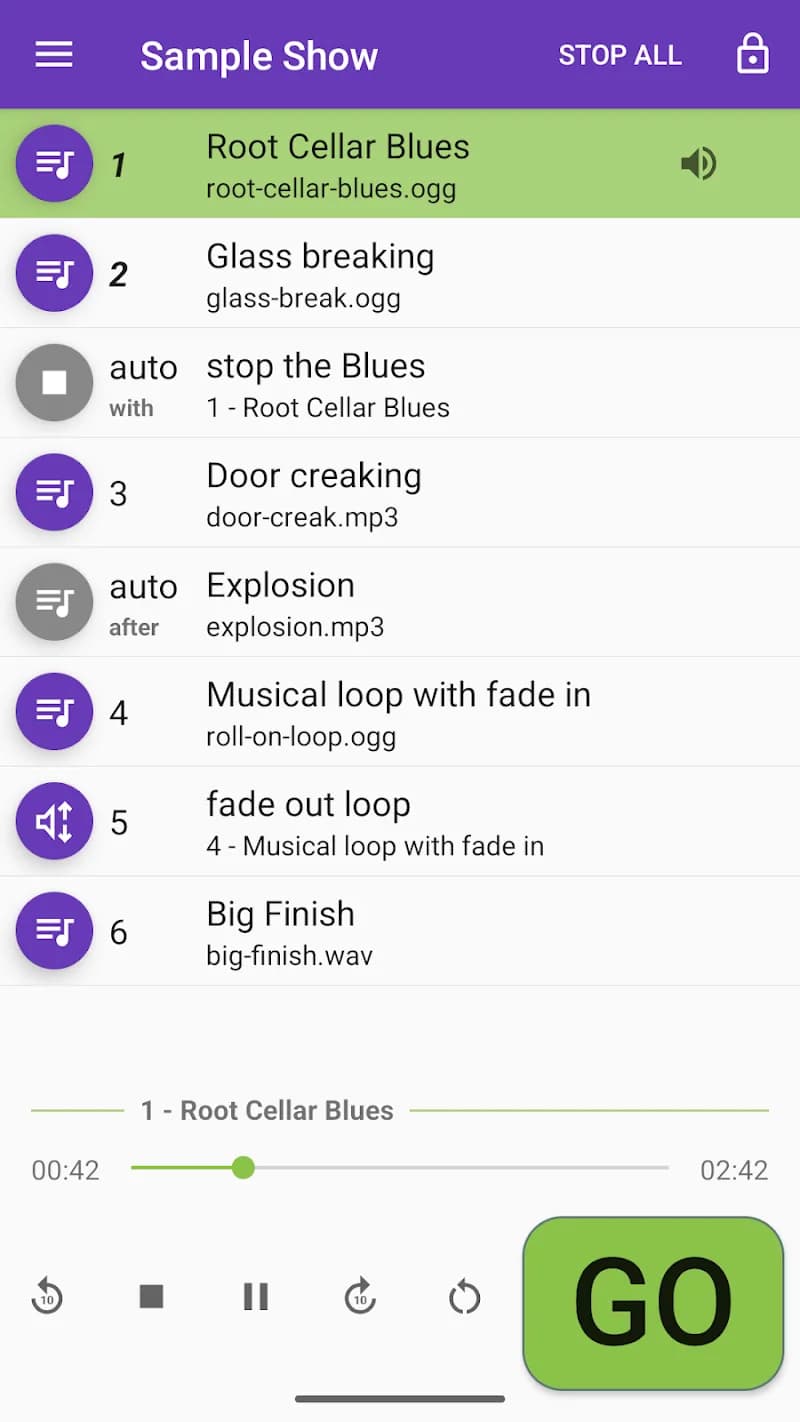Select the music cue icon for Glass breaking
Viewport: 800px width, 1422px height.
click(x=54, y=272)
